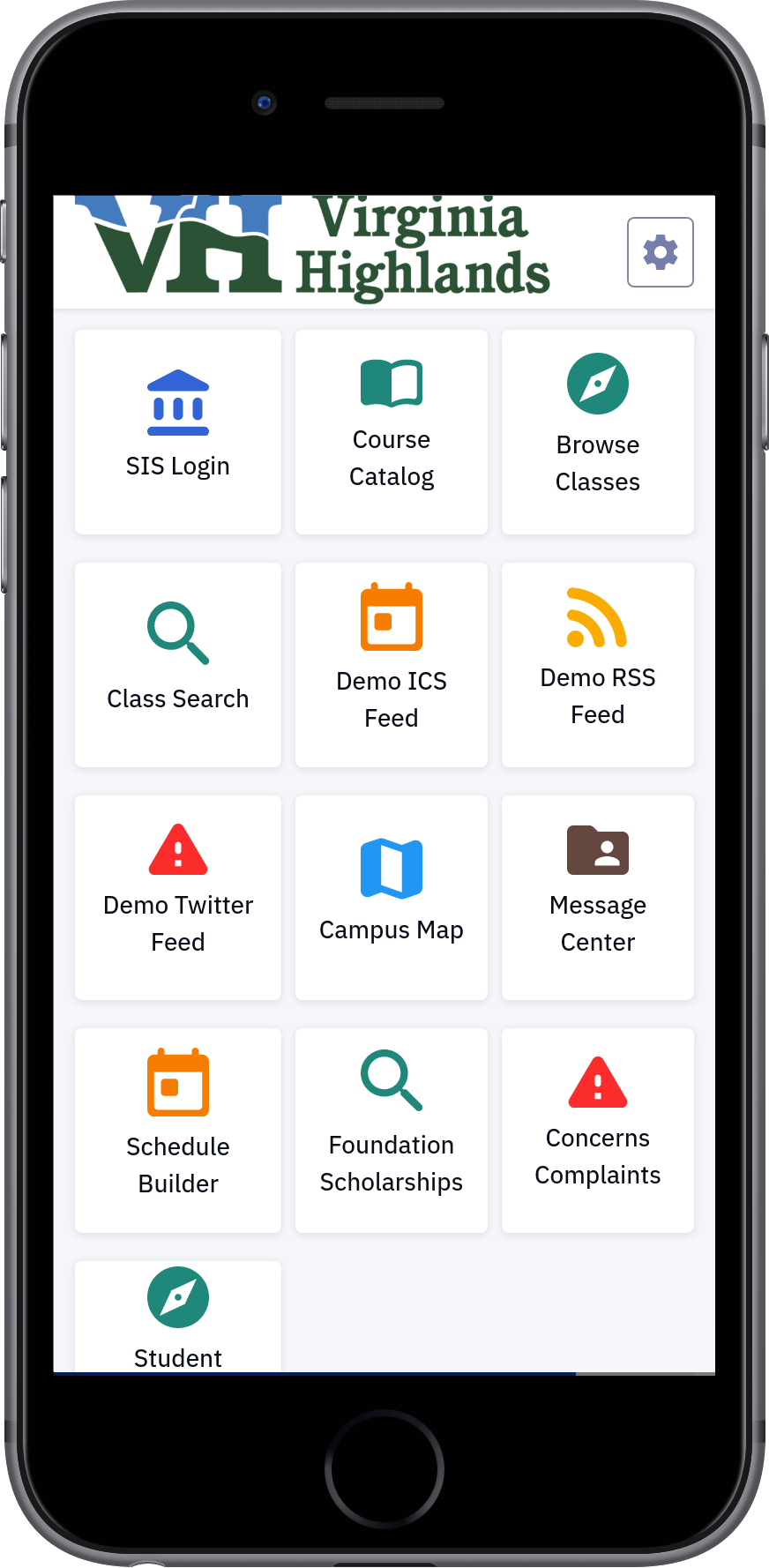Screen dimensions: 769x1568
Task: Open the settings gear button
Action: (x=660, y=252)
